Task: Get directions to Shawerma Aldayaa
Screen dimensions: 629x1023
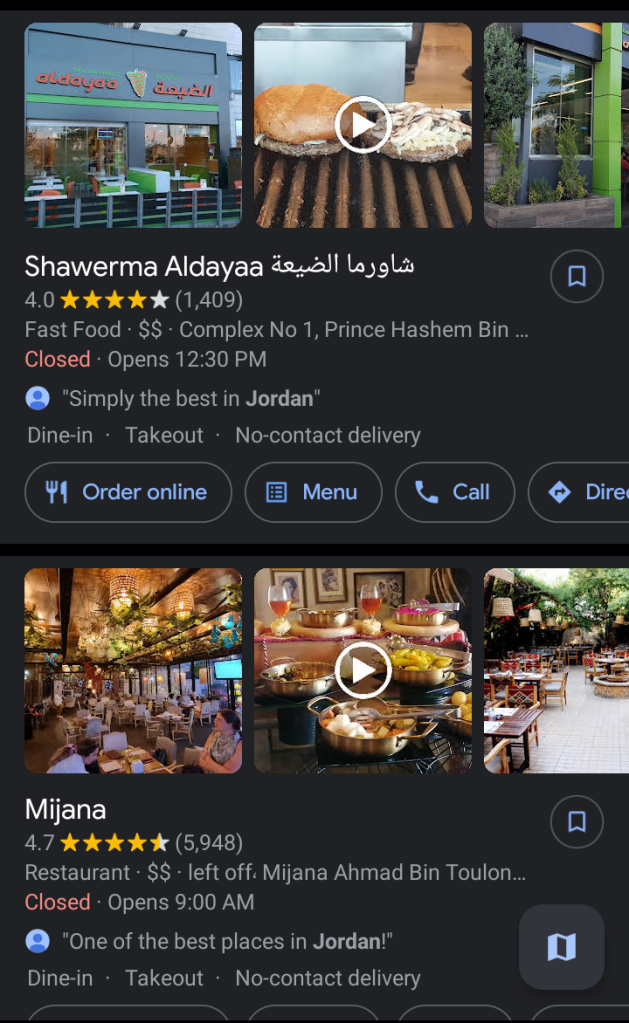Action: coord(585,492)
